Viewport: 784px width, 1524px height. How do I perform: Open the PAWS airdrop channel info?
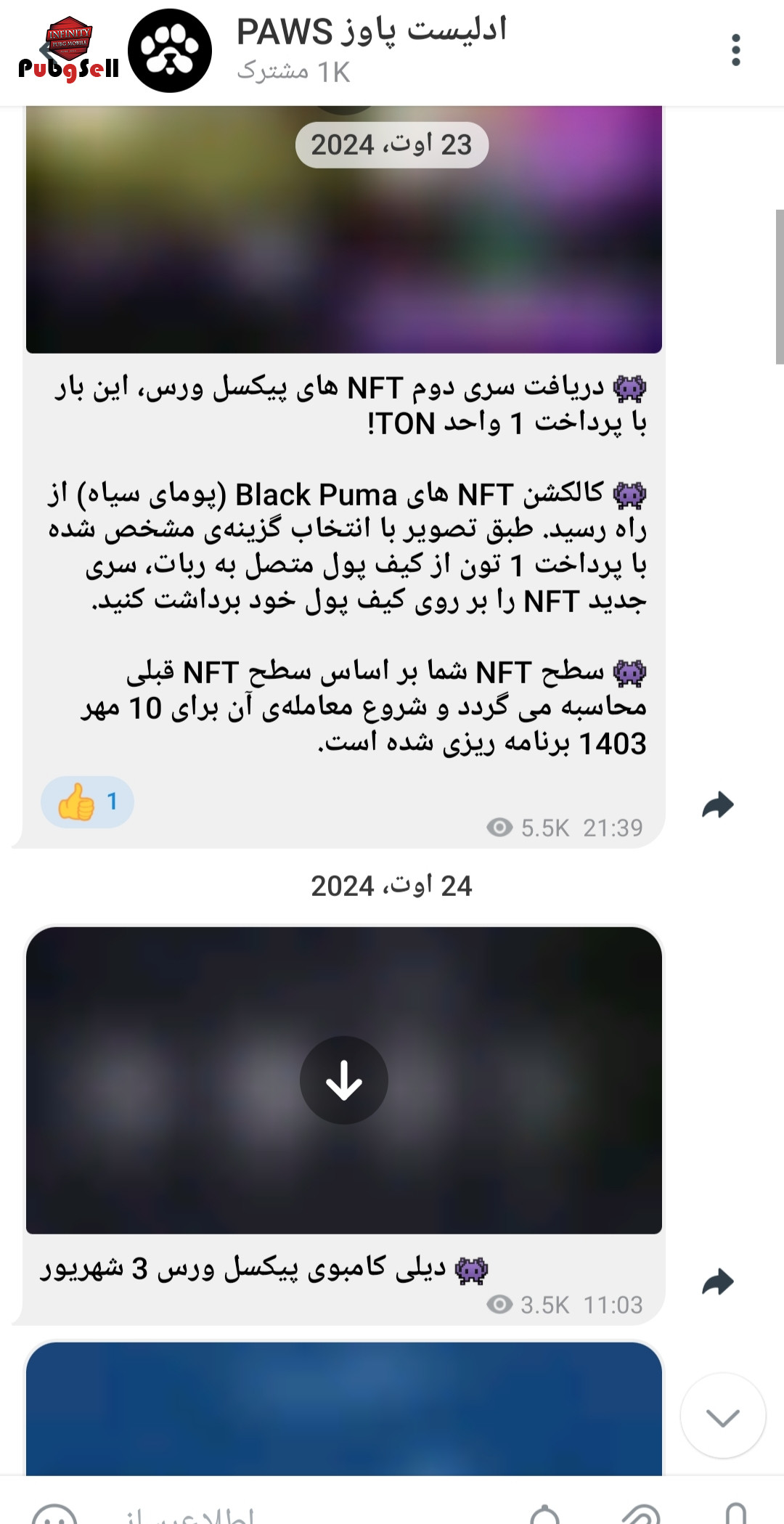(372, 50)
